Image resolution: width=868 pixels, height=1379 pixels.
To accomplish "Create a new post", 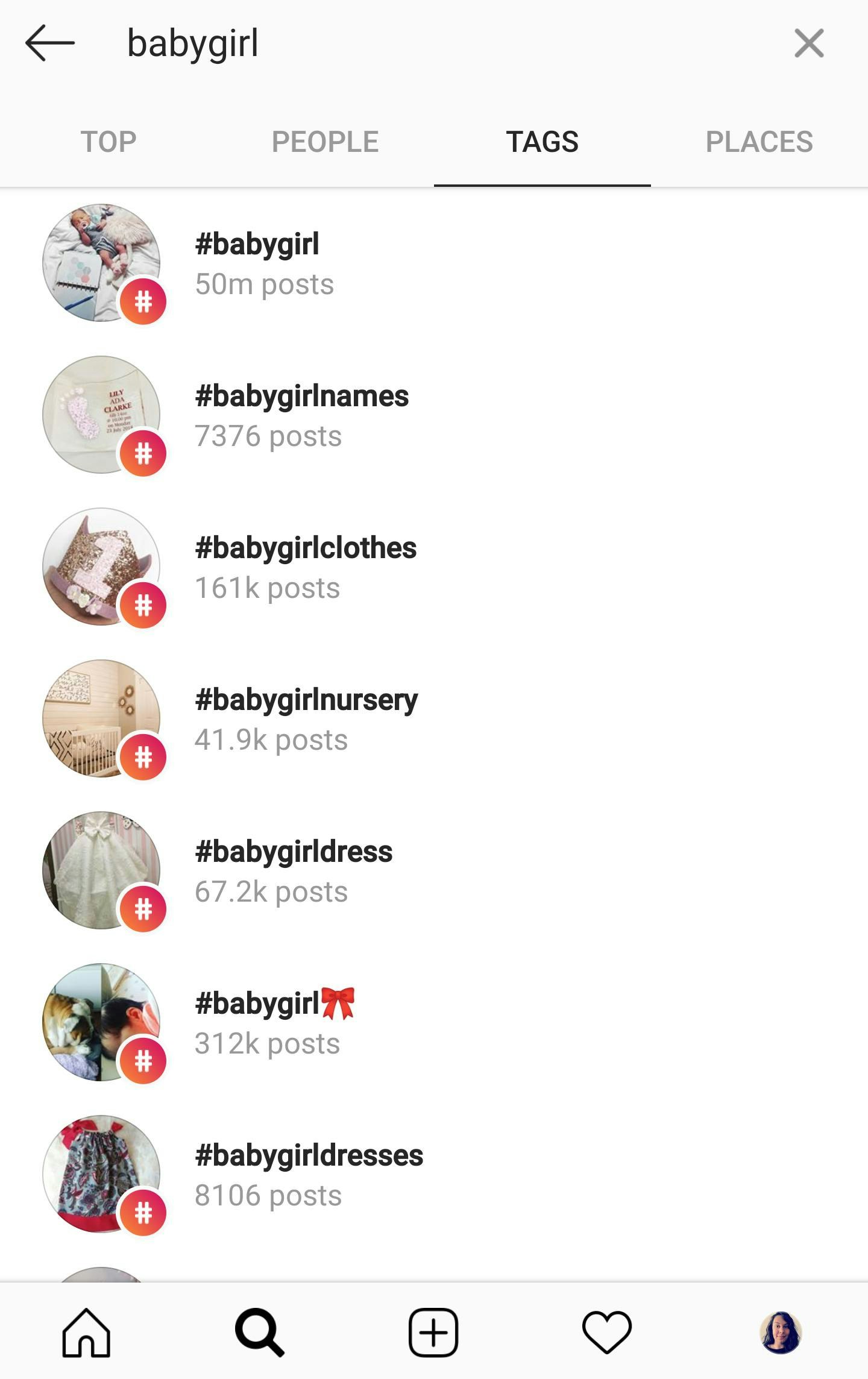I will [x=433, y=1333].
